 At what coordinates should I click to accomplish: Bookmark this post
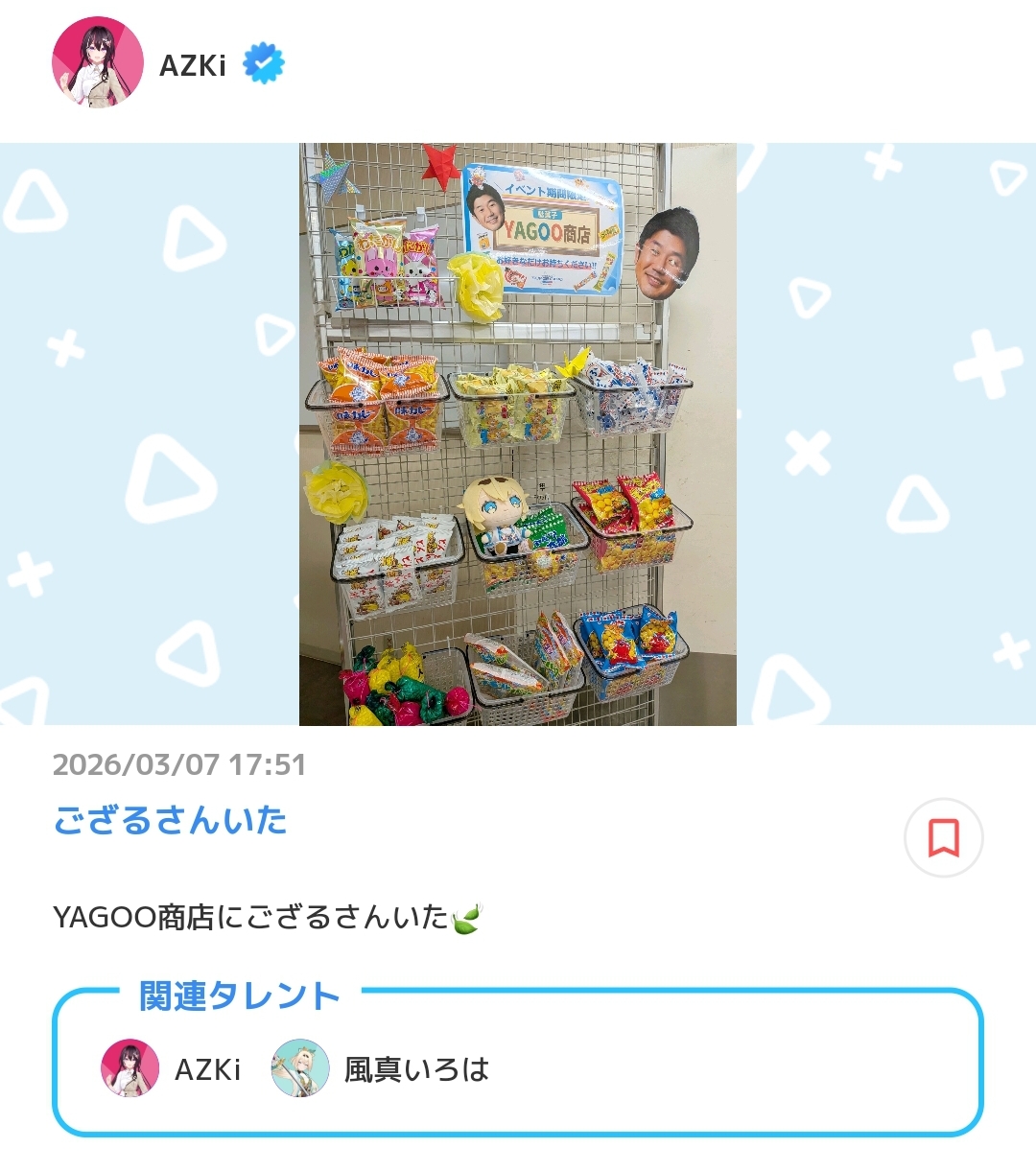[943, 838]
